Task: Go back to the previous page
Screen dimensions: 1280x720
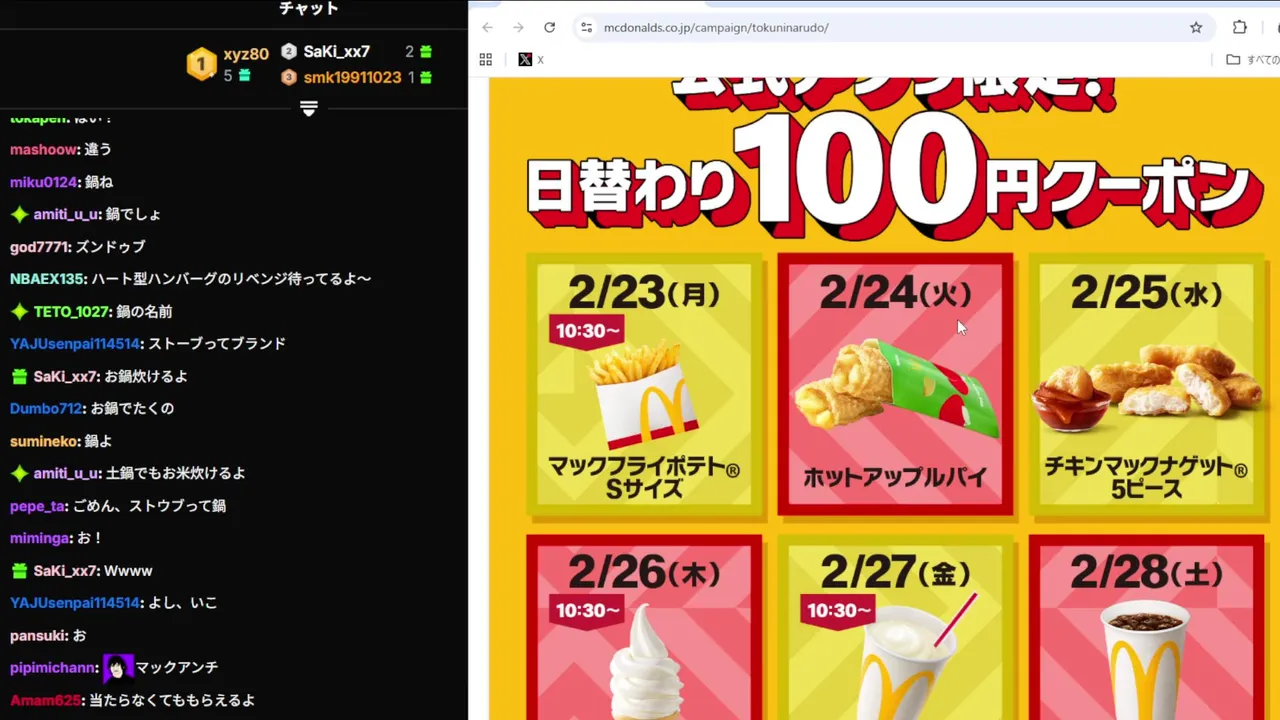Action: (x=487, y=28)
